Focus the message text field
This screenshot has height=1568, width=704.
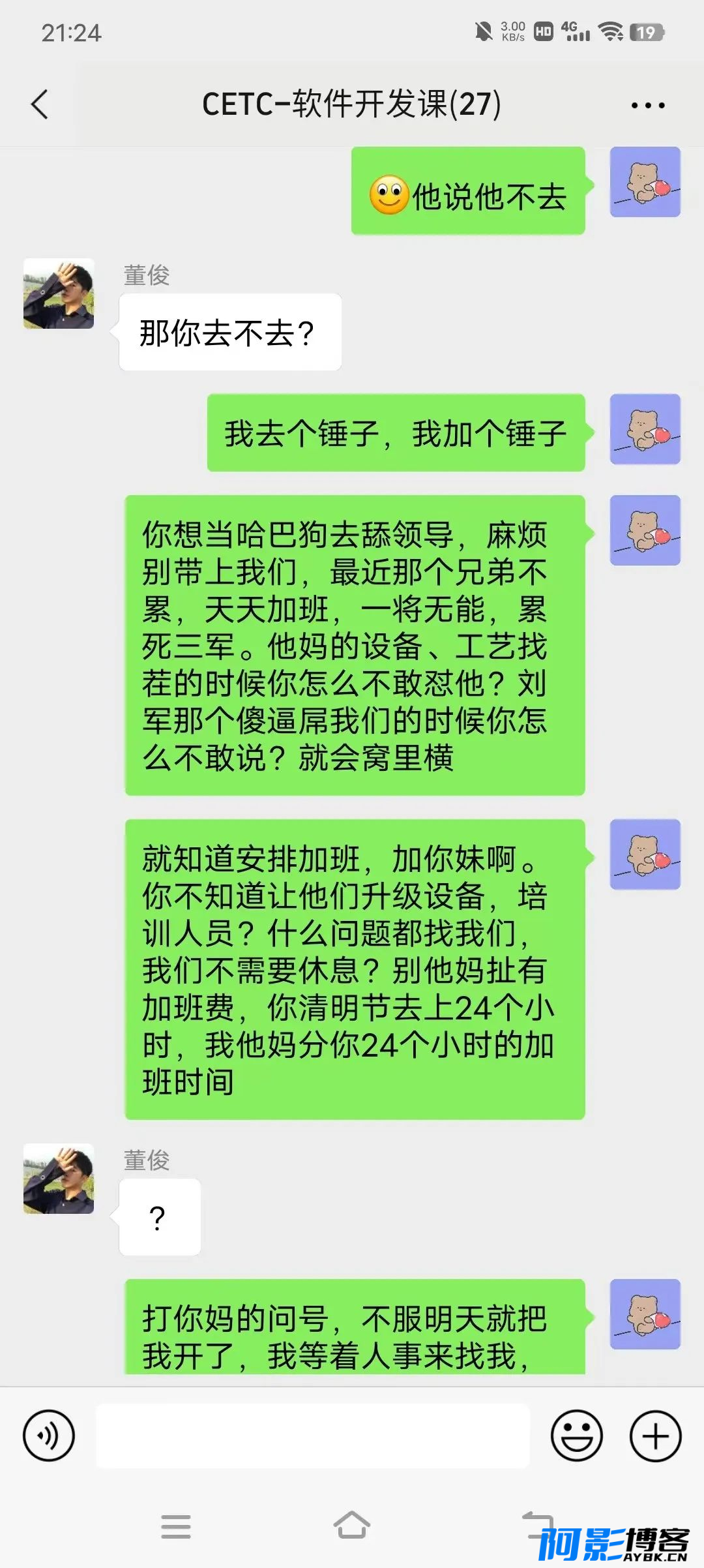click(312, 1436)
